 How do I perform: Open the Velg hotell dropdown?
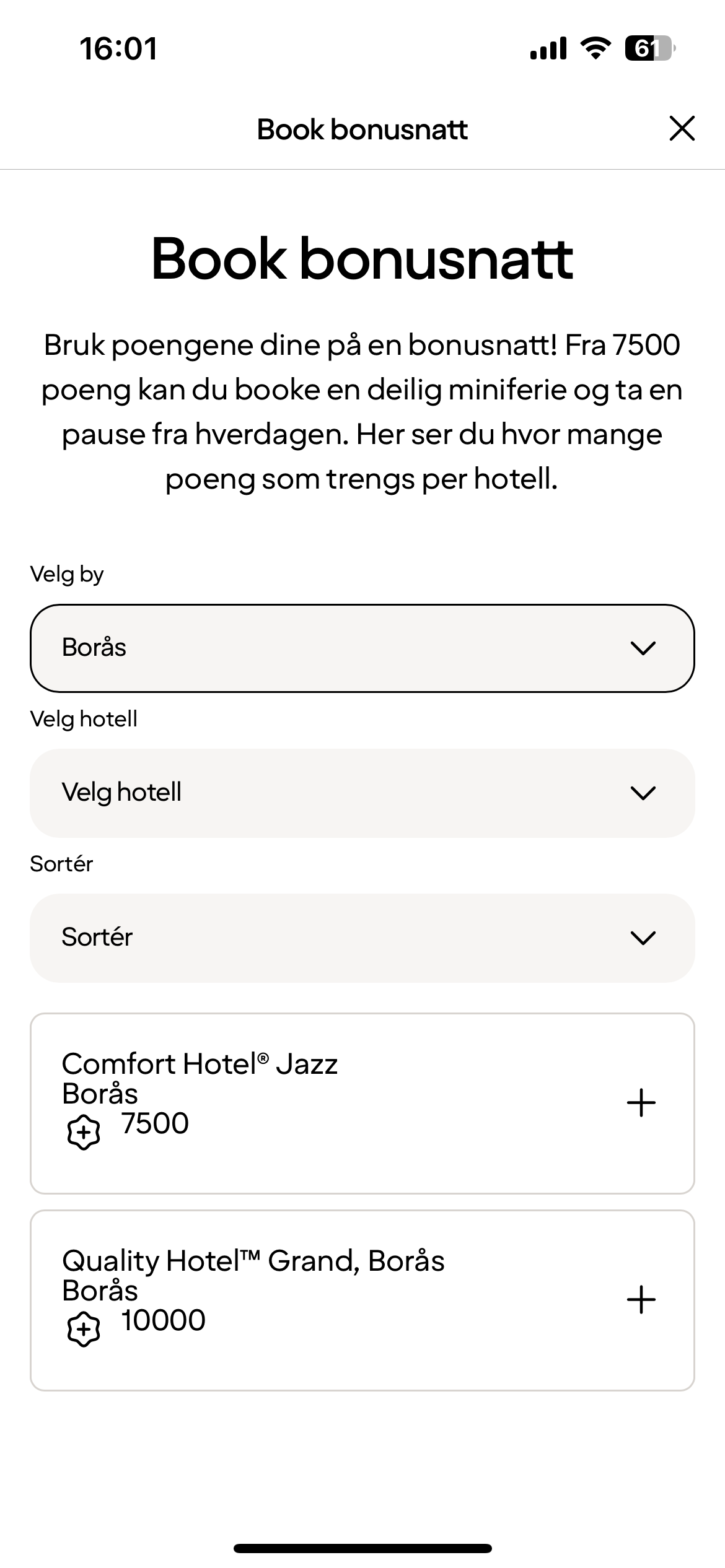(362, 793)
